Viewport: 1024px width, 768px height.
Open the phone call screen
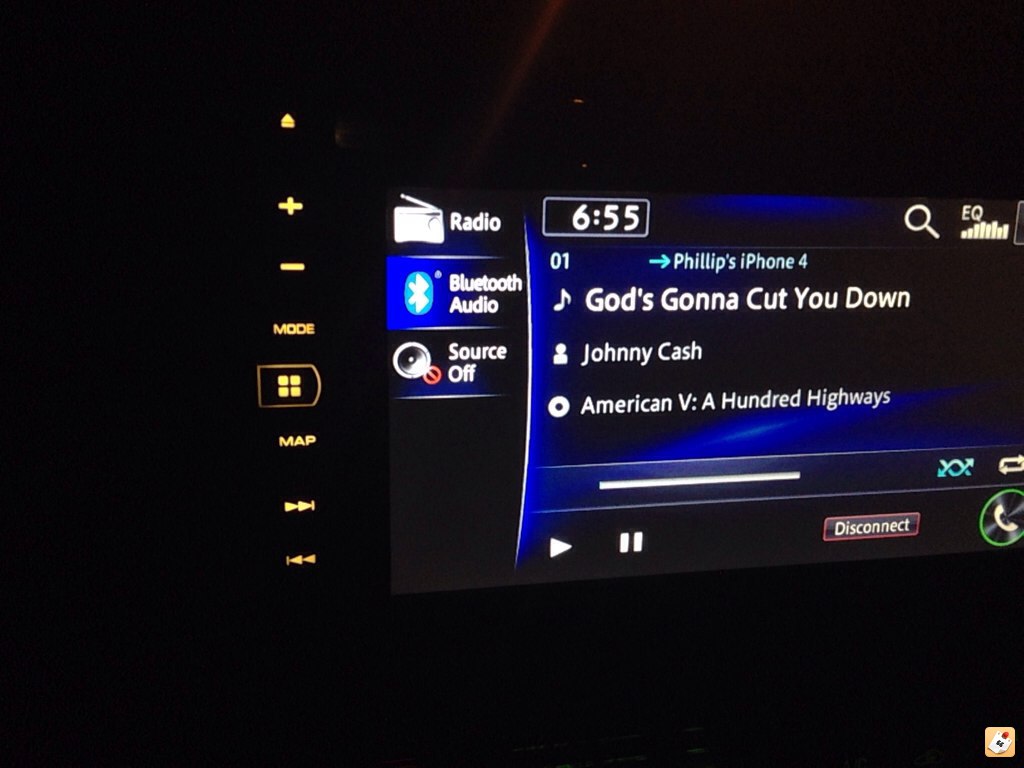[1002, 520]
